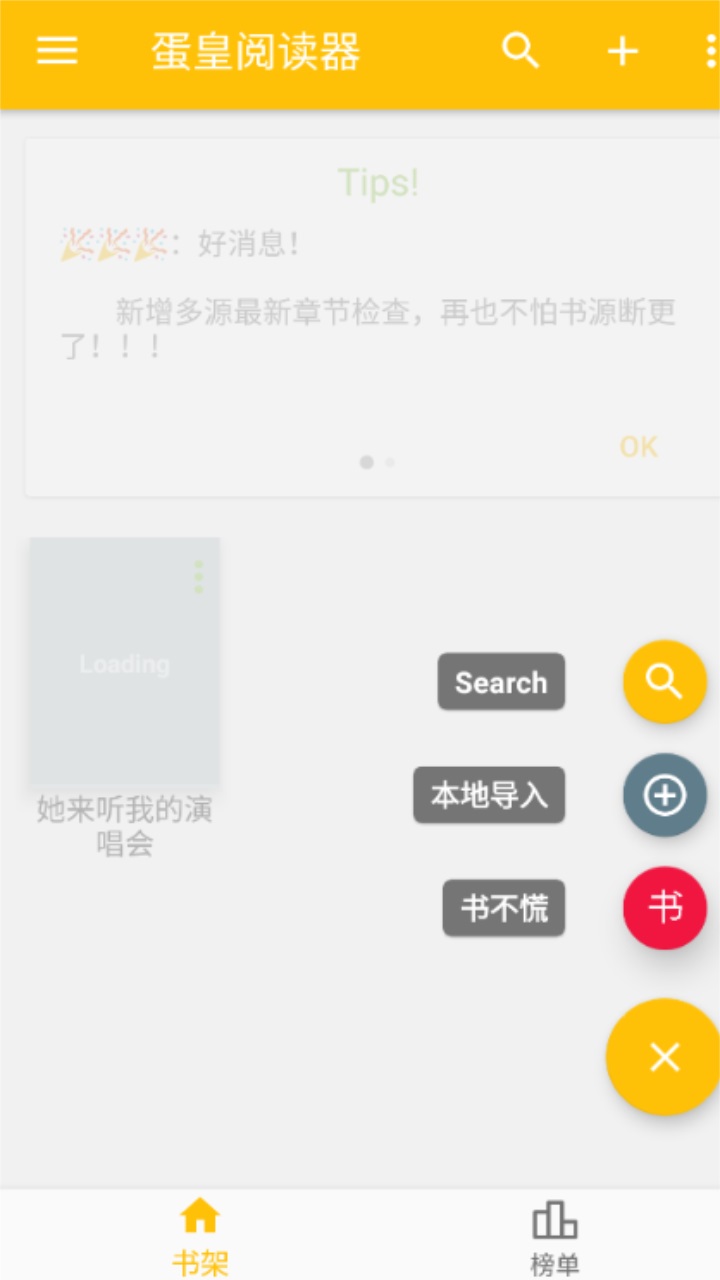Tap the second page indicator dot
The height and width of the screenshot is (1280, 720).
tap(389, 462)
